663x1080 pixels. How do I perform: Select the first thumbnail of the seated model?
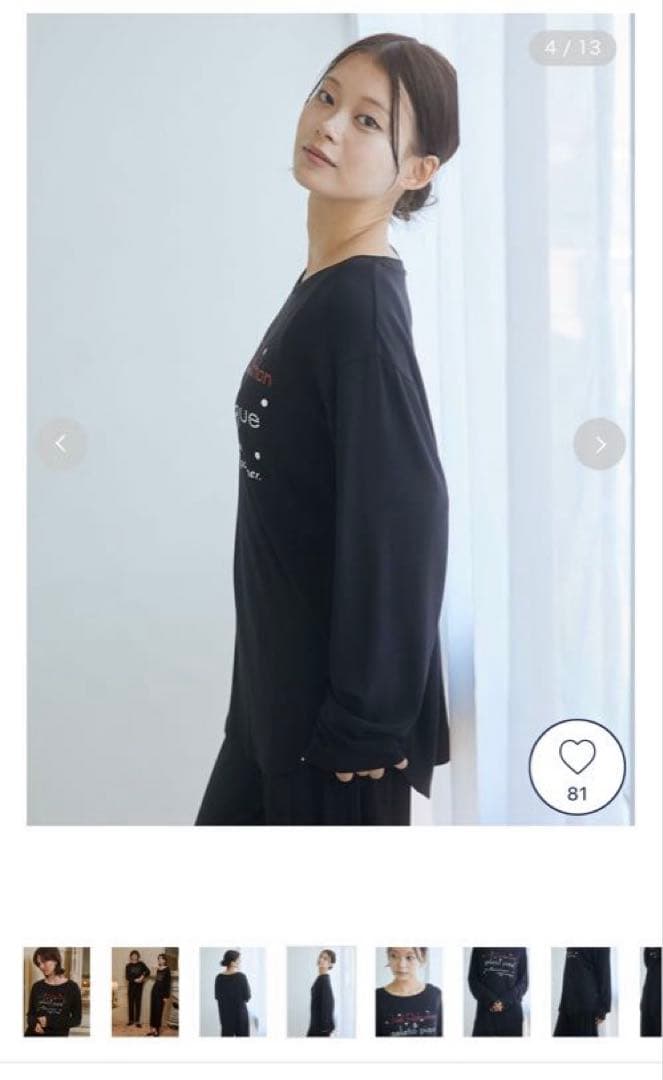coord(57,991)
